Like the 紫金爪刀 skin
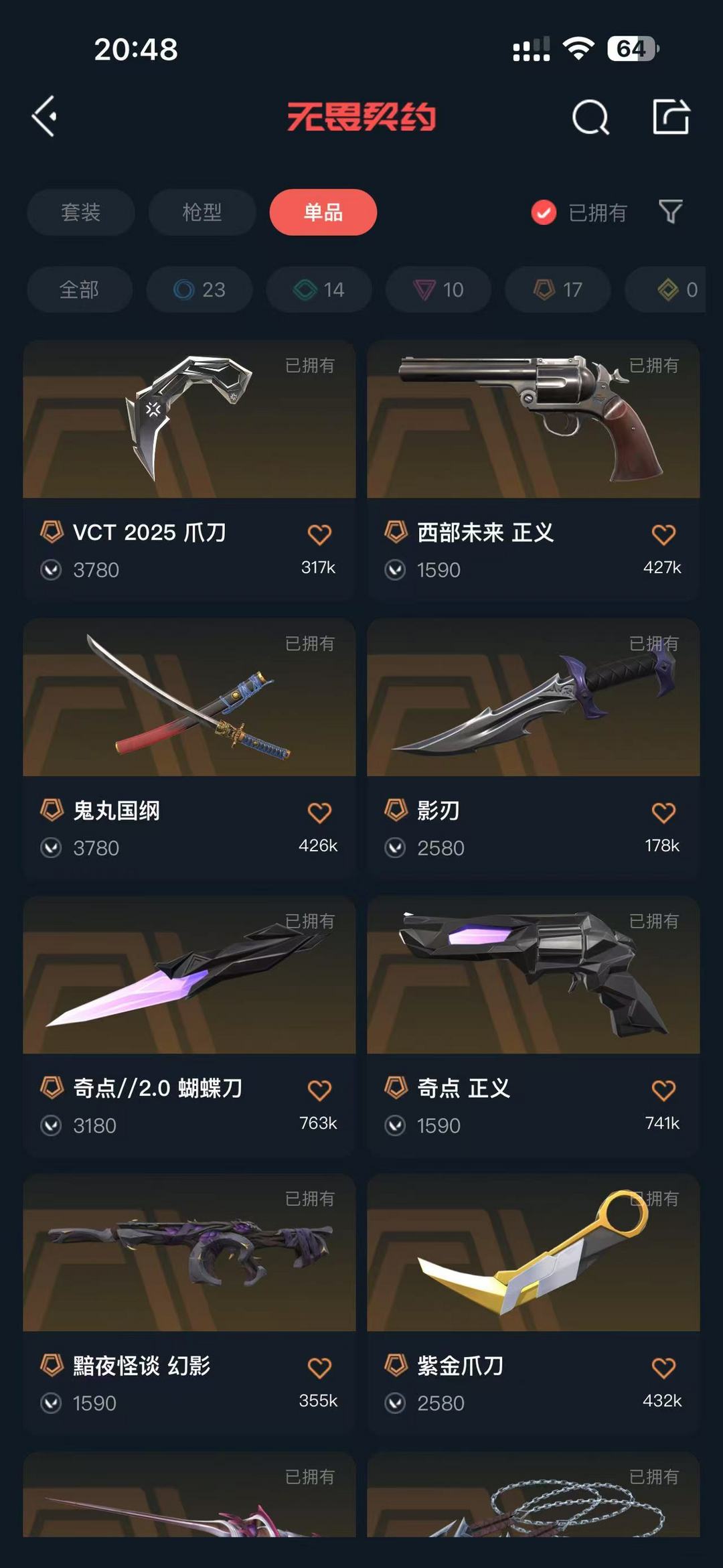The height and width of the screenshot is (1568, 723). click(x=663, y=1368)
